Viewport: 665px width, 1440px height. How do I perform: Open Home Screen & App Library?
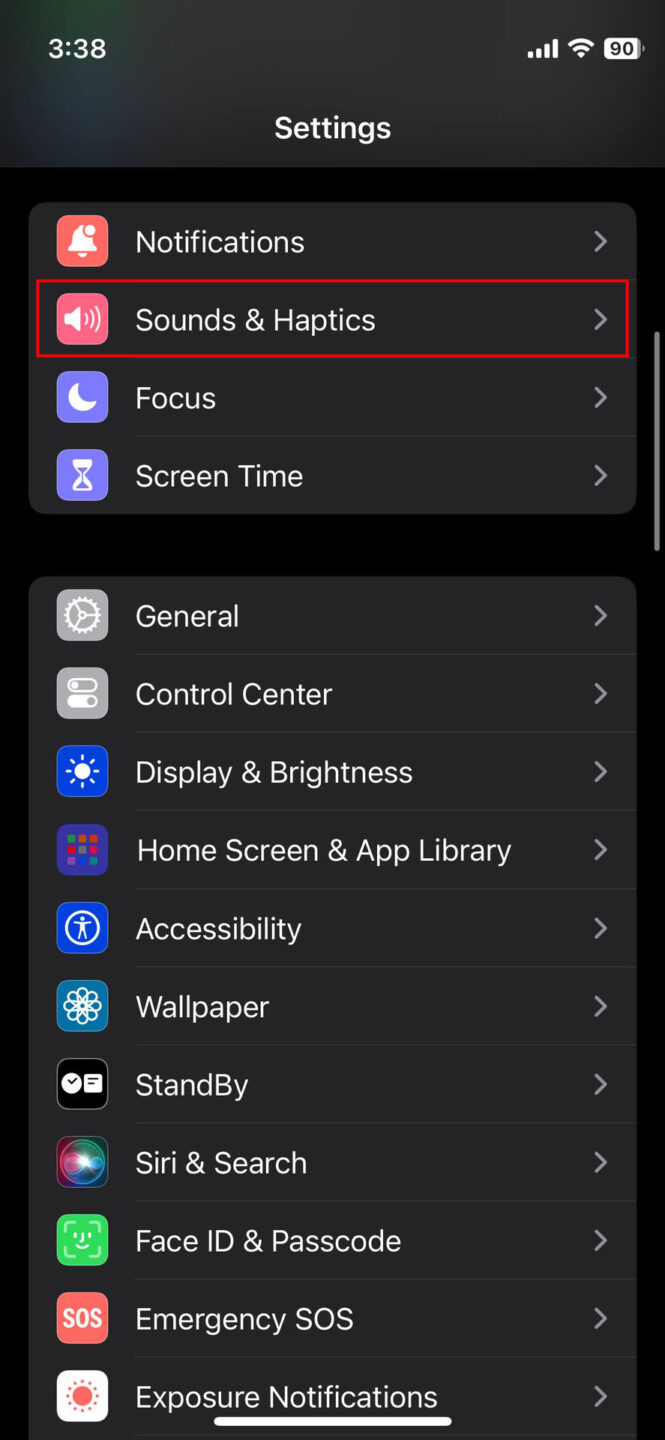coord(330,850)
